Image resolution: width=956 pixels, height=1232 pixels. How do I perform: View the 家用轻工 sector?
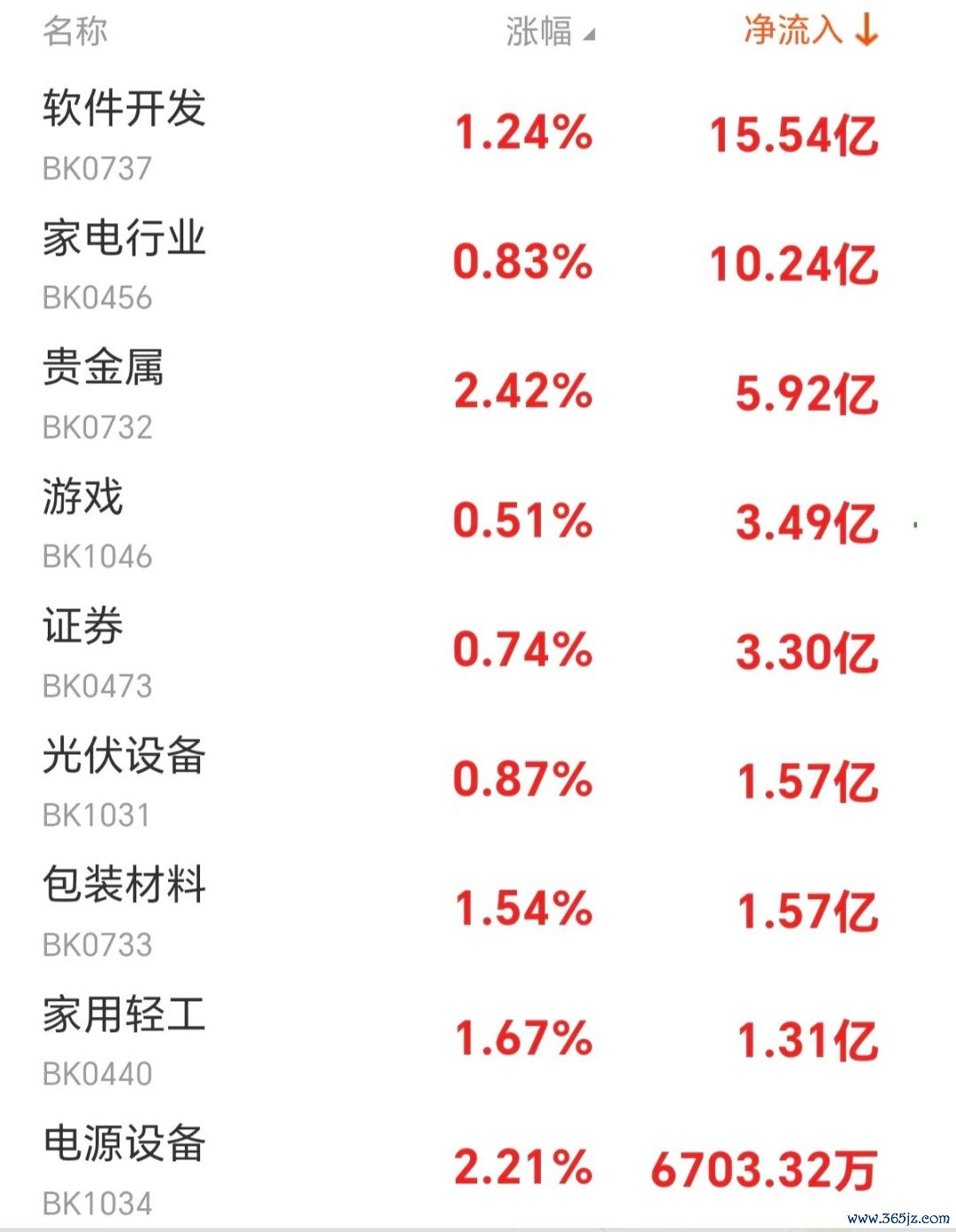click(124, 1014)
